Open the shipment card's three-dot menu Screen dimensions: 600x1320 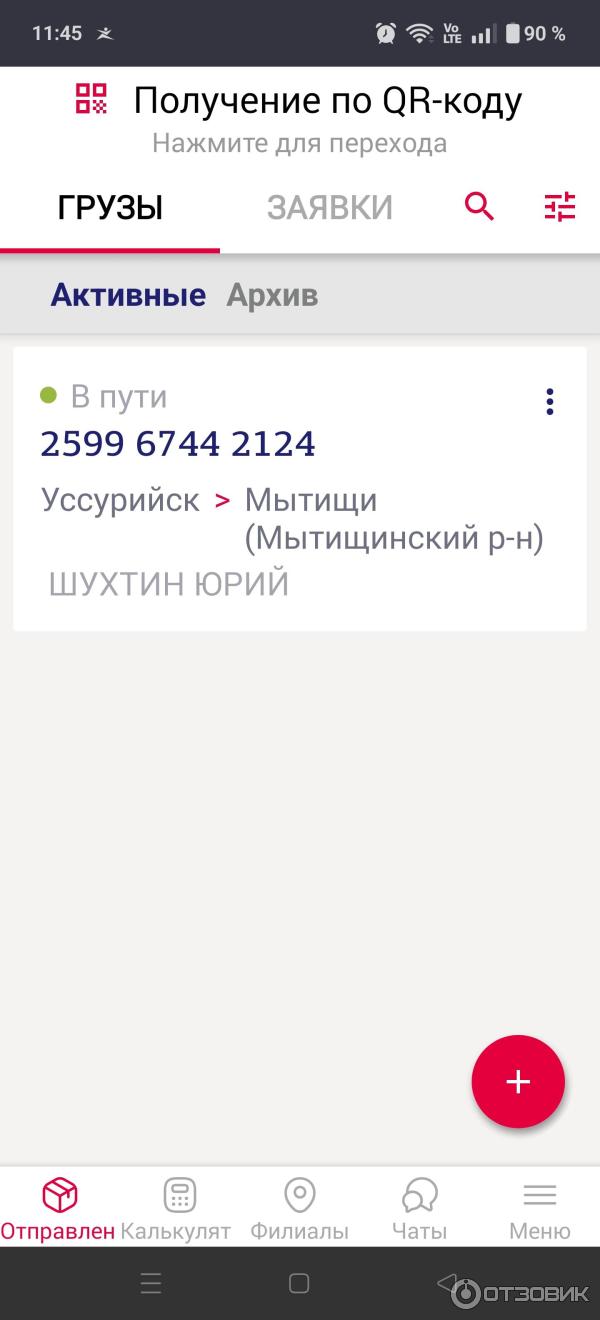pos(549,402)
